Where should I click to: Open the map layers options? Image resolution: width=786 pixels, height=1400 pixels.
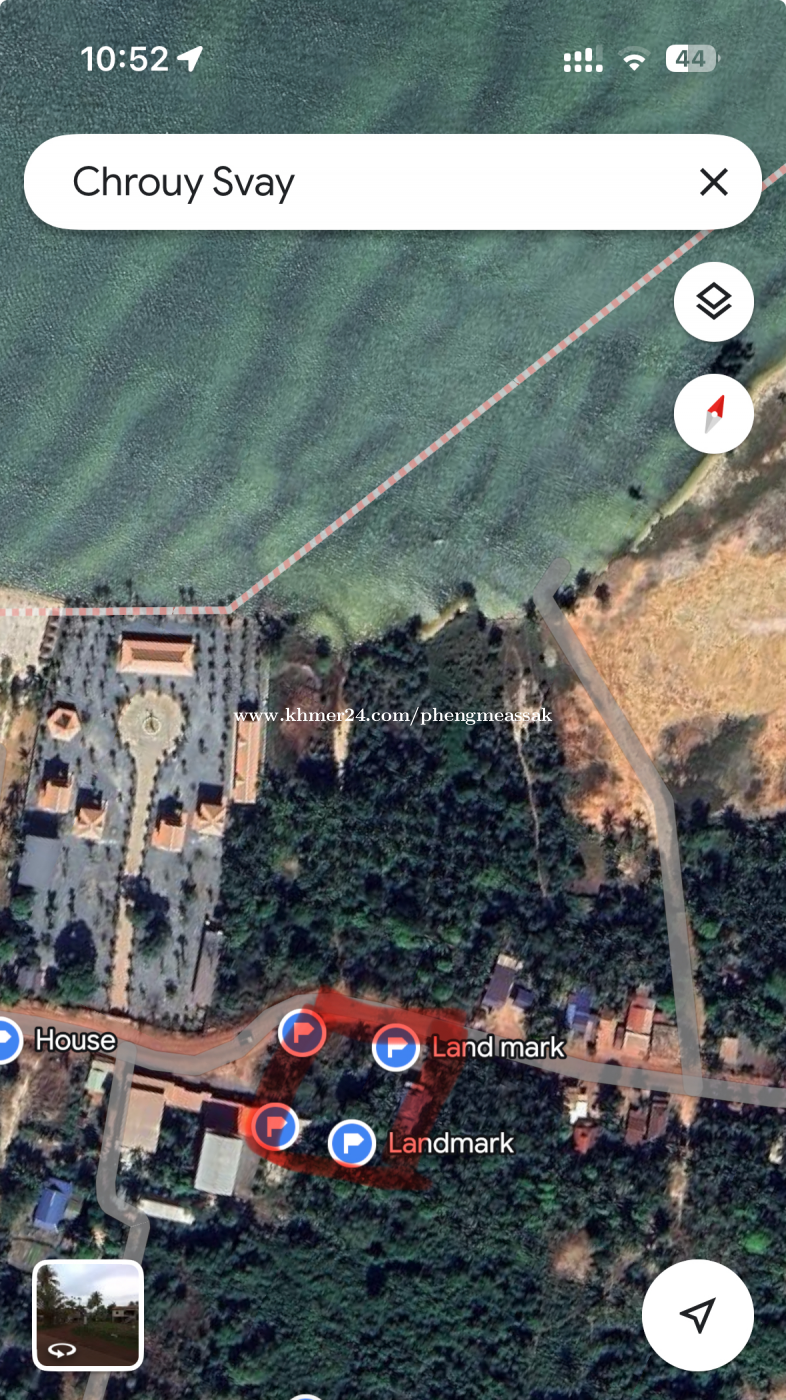[x=713, y=301]
